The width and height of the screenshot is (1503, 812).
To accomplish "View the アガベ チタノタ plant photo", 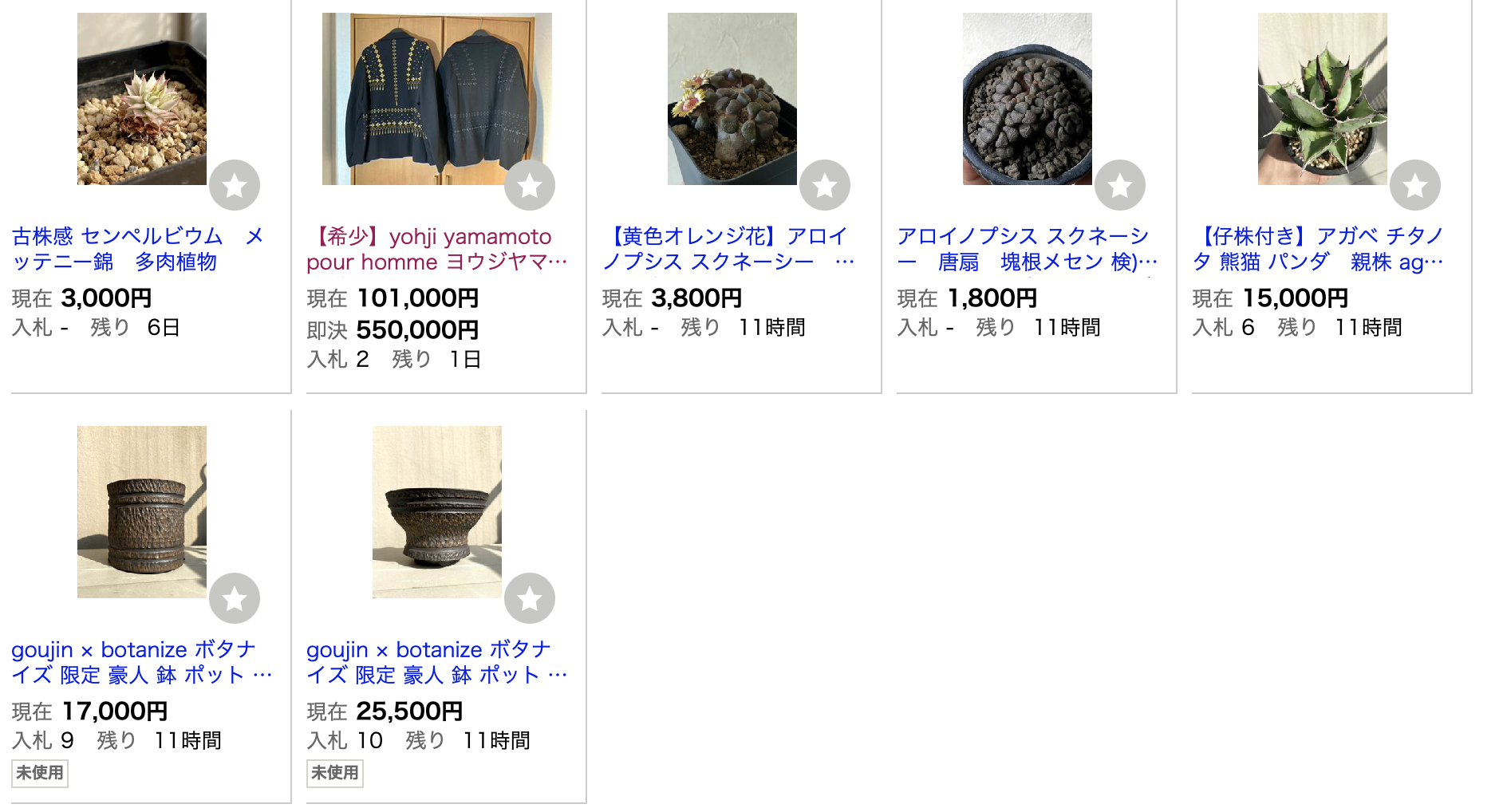I will click(x=1322, y=99).
